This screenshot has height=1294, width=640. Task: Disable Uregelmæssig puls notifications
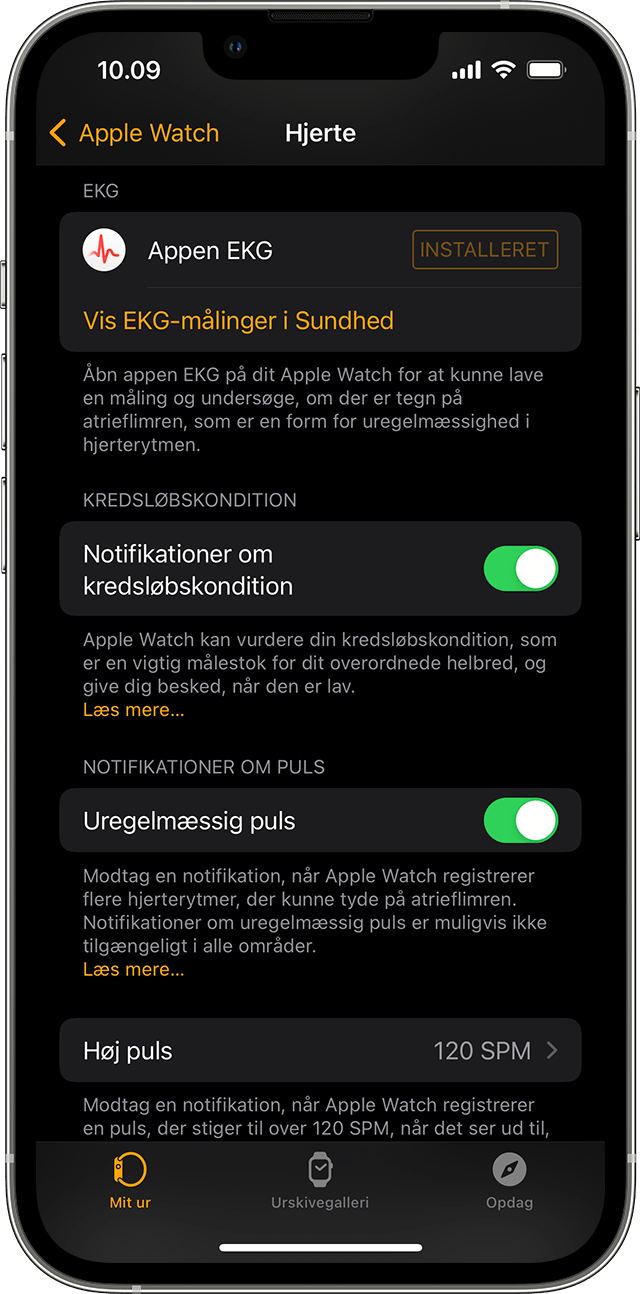[520, 821]
